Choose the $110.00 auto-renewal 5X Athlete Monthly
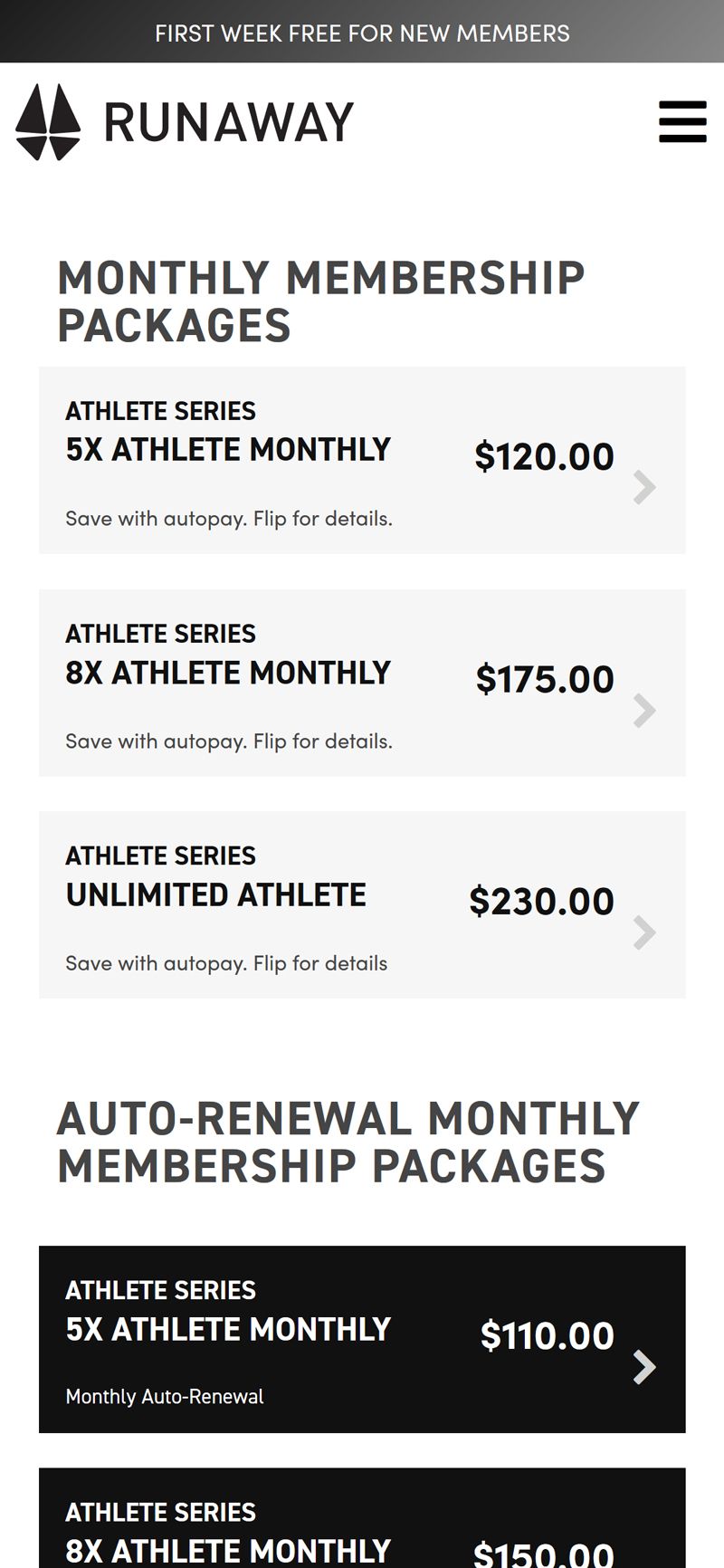This screenshot has height=1568, width=724. [x=362, y=1339]
